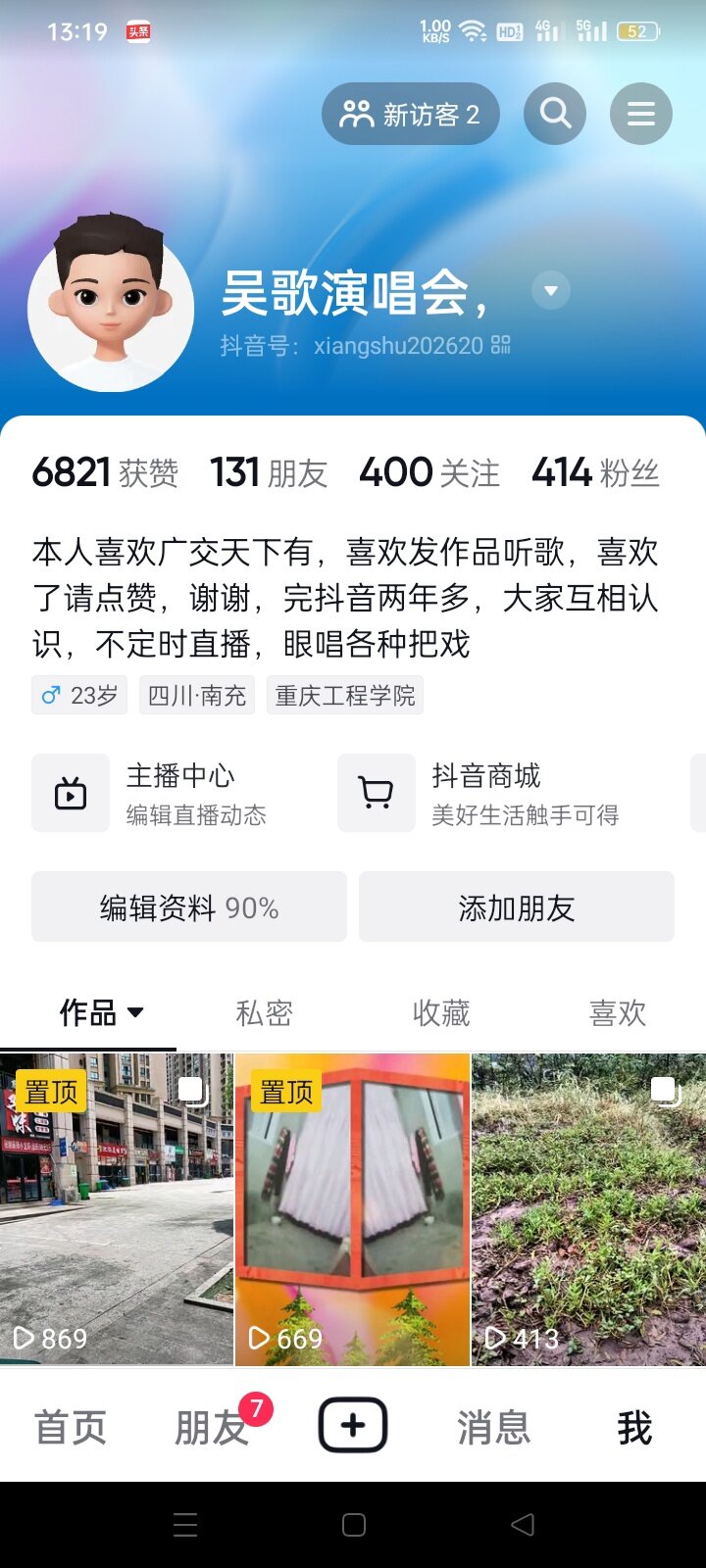Screen dimensions: 706x1568
Task: Open the hamburger menu
Action: (641, 114)
